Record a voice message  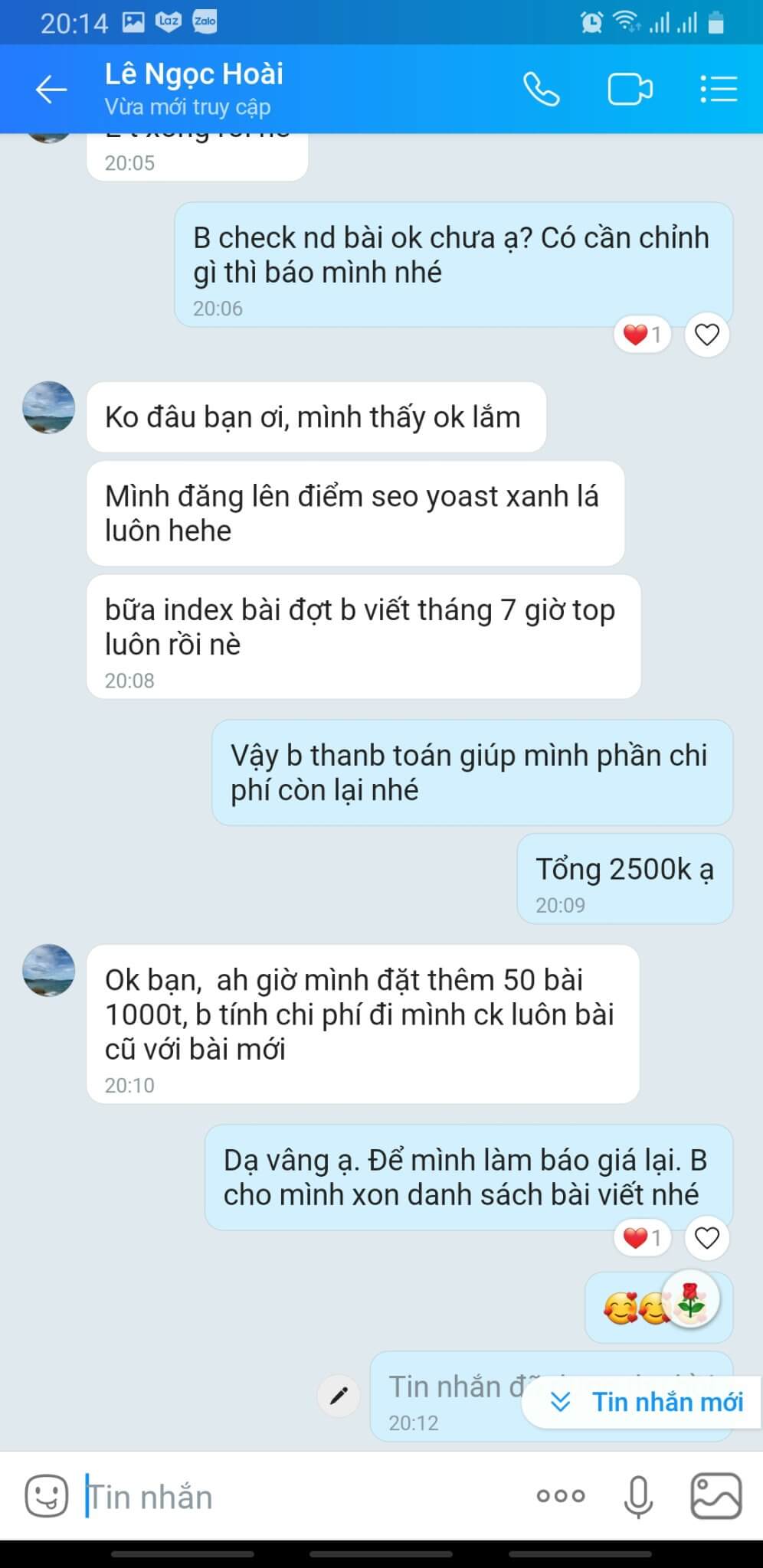(637, 1496)
